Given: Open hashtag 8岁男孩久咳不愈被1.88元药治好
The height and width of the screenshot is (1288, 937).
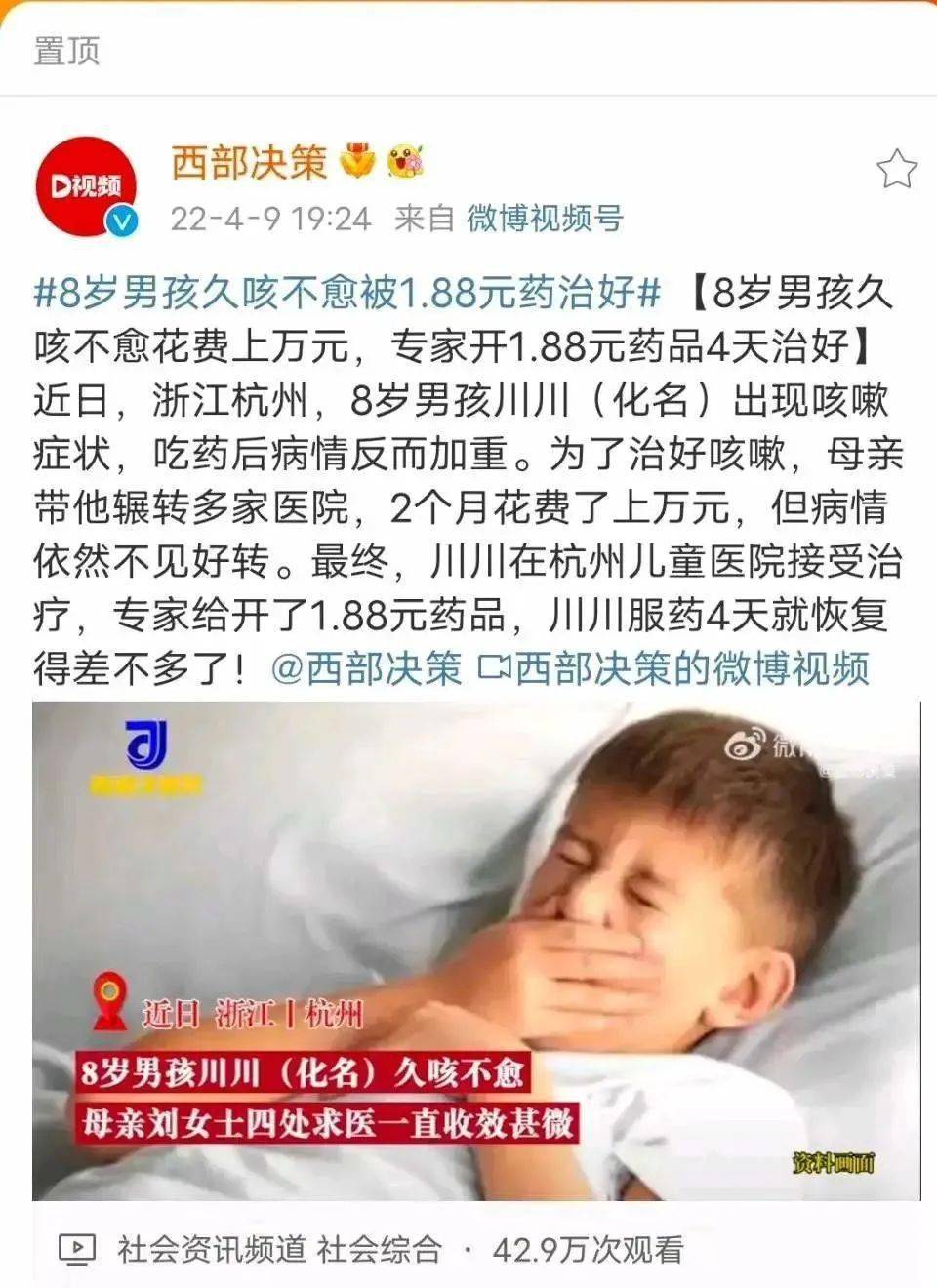Looking at the screenshot, I should tap(348, 292).
